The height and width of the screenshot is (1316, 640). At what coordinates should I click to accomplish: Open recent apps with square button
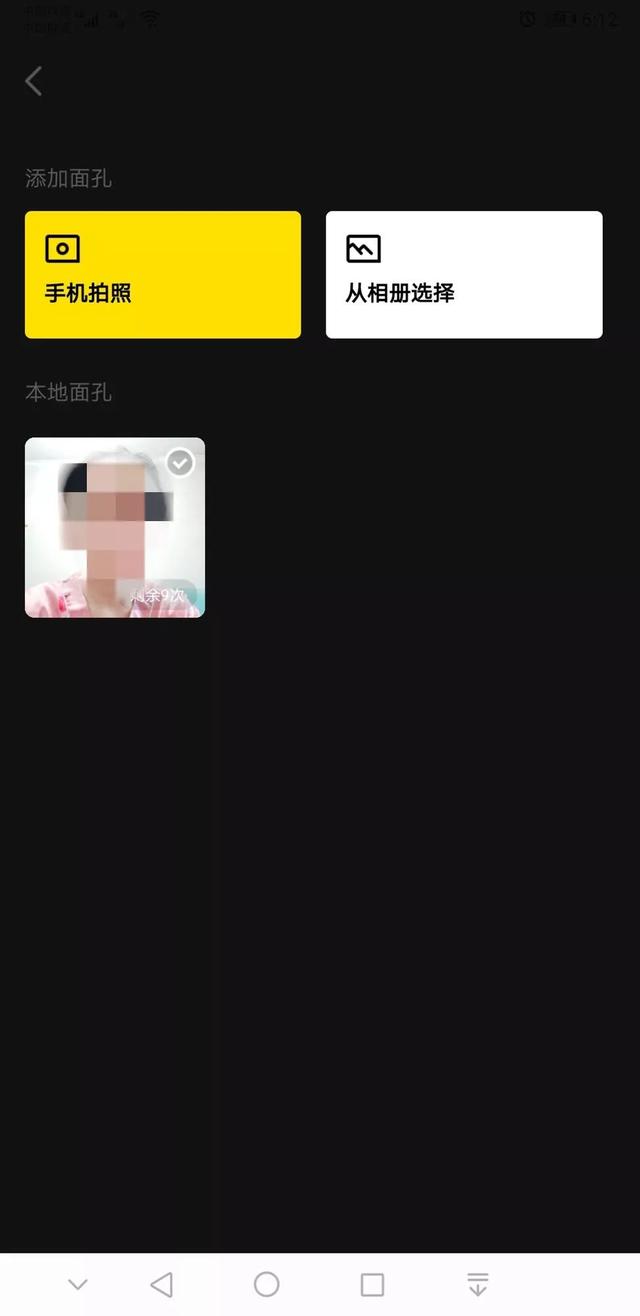[x=372, y=1284]
